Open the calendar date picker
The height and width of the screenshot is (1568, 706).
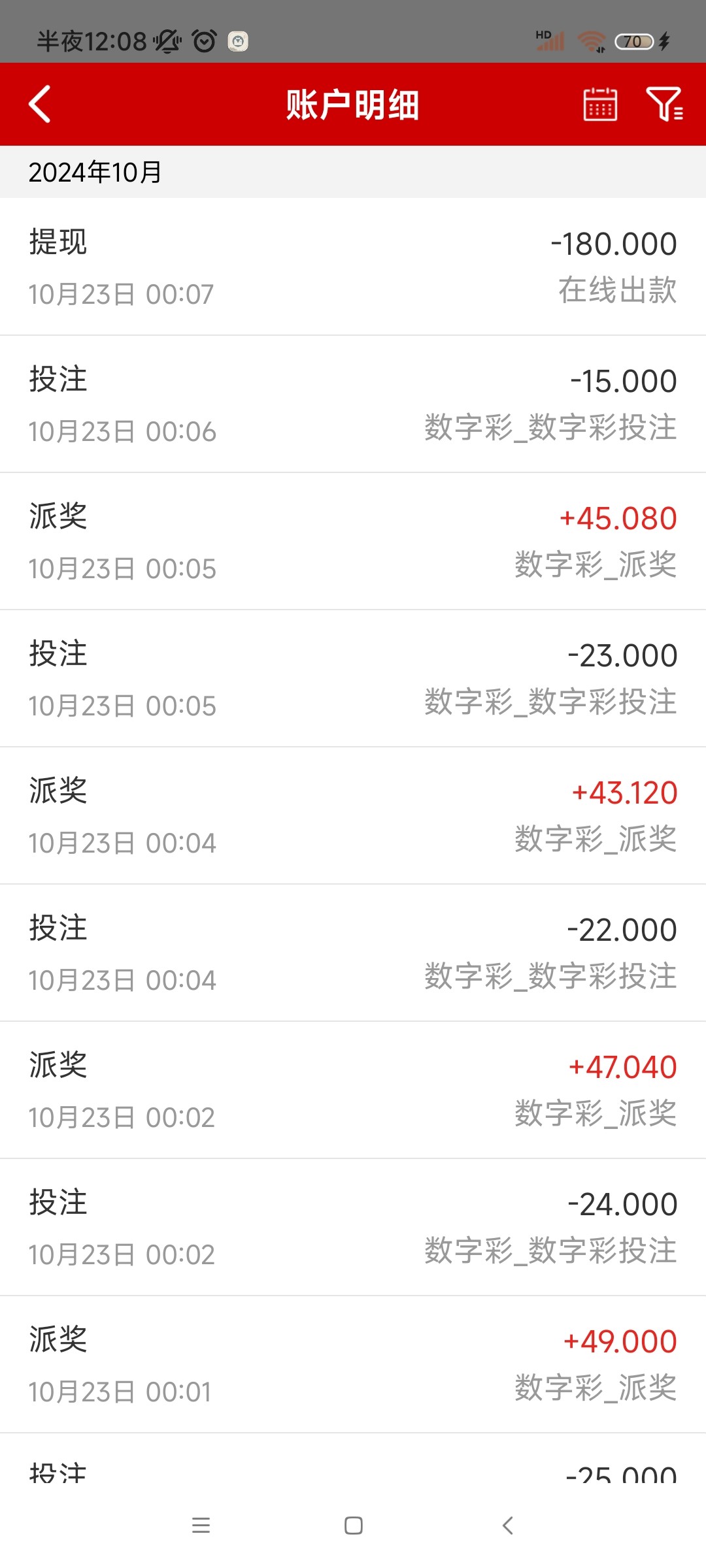599,105
